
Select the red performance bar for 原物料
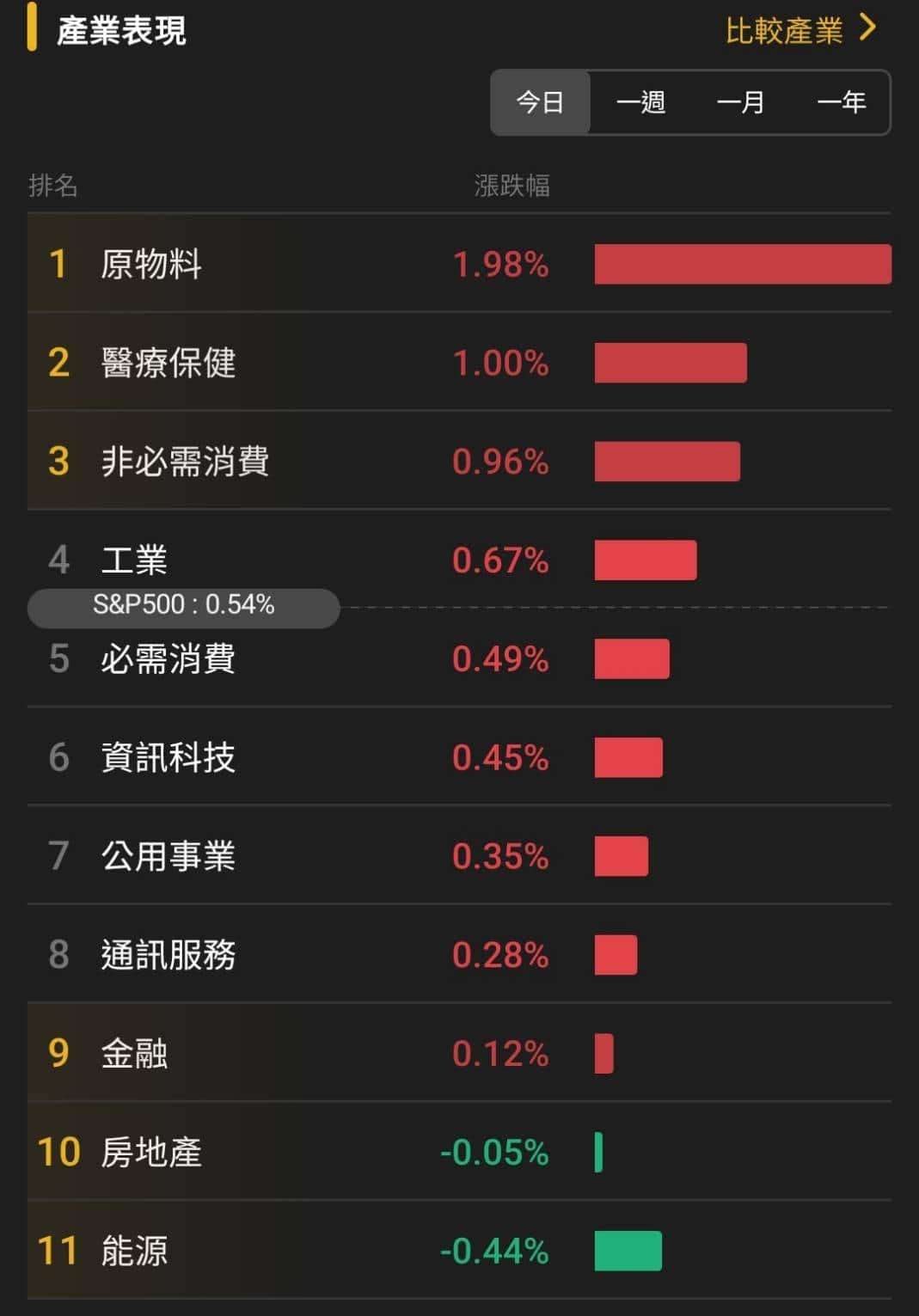click(x=744, y=266)
